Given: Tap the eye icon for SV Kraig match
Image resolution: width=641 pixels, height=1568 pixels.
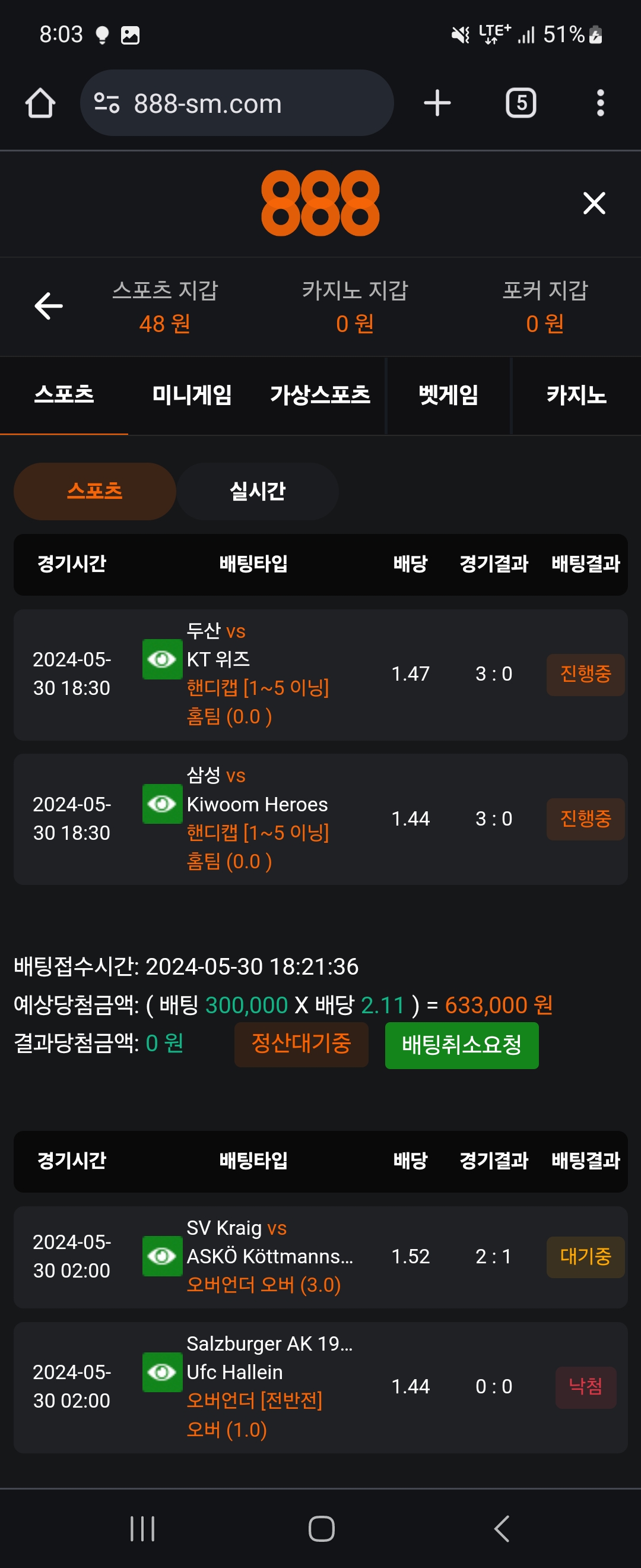Looking at the screenshot, I should tap(162, 1256).
